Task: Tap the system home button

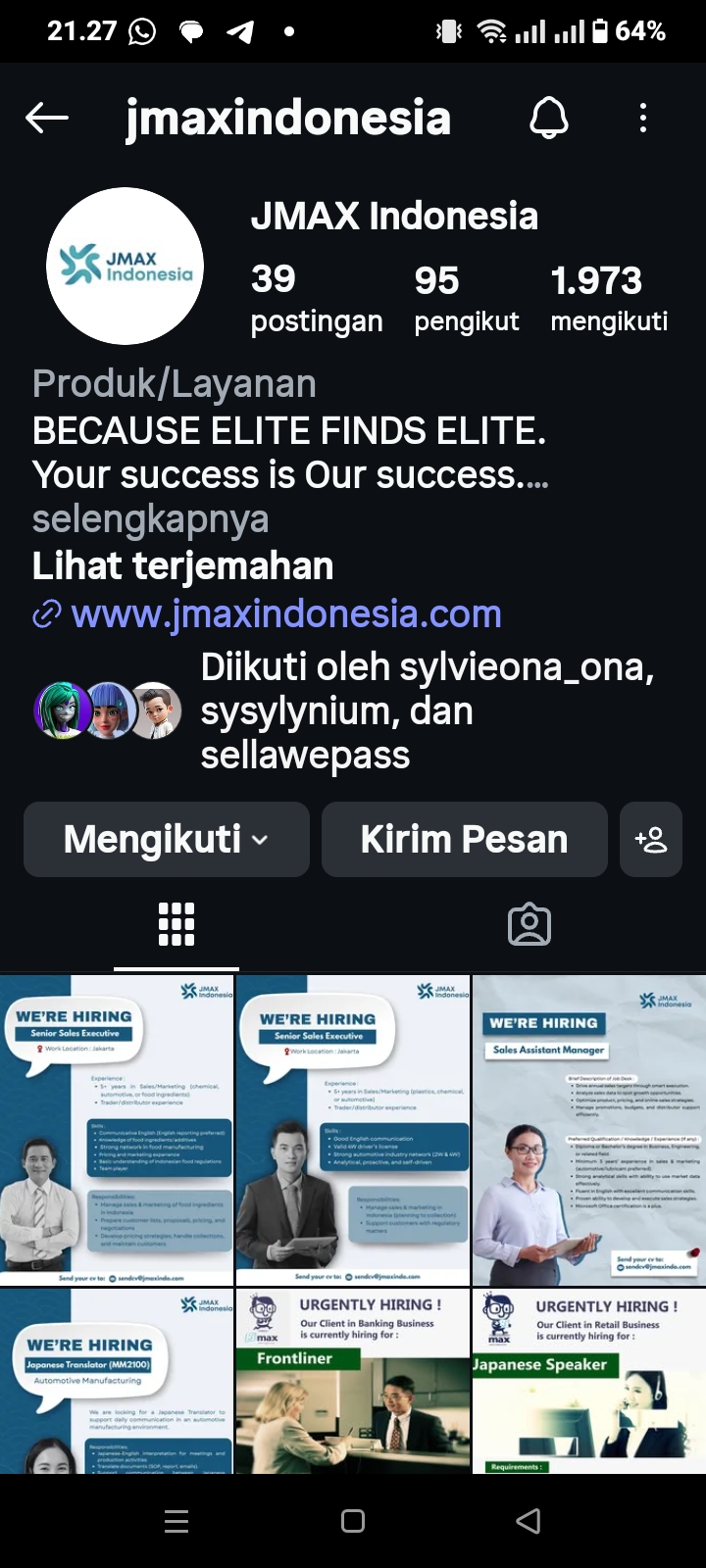Action: 353,1521
